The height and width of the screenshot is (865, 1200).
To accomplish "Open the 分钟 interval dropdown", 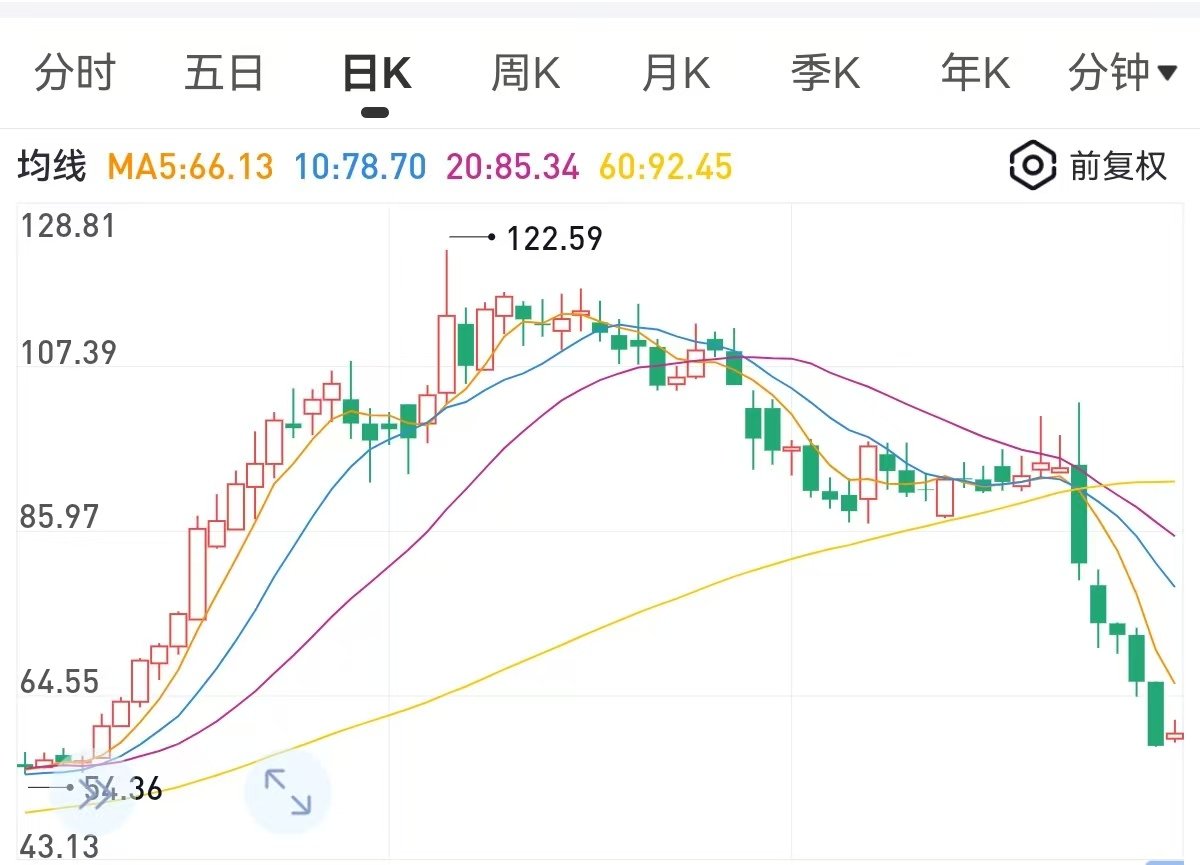I will (1122, 74).
